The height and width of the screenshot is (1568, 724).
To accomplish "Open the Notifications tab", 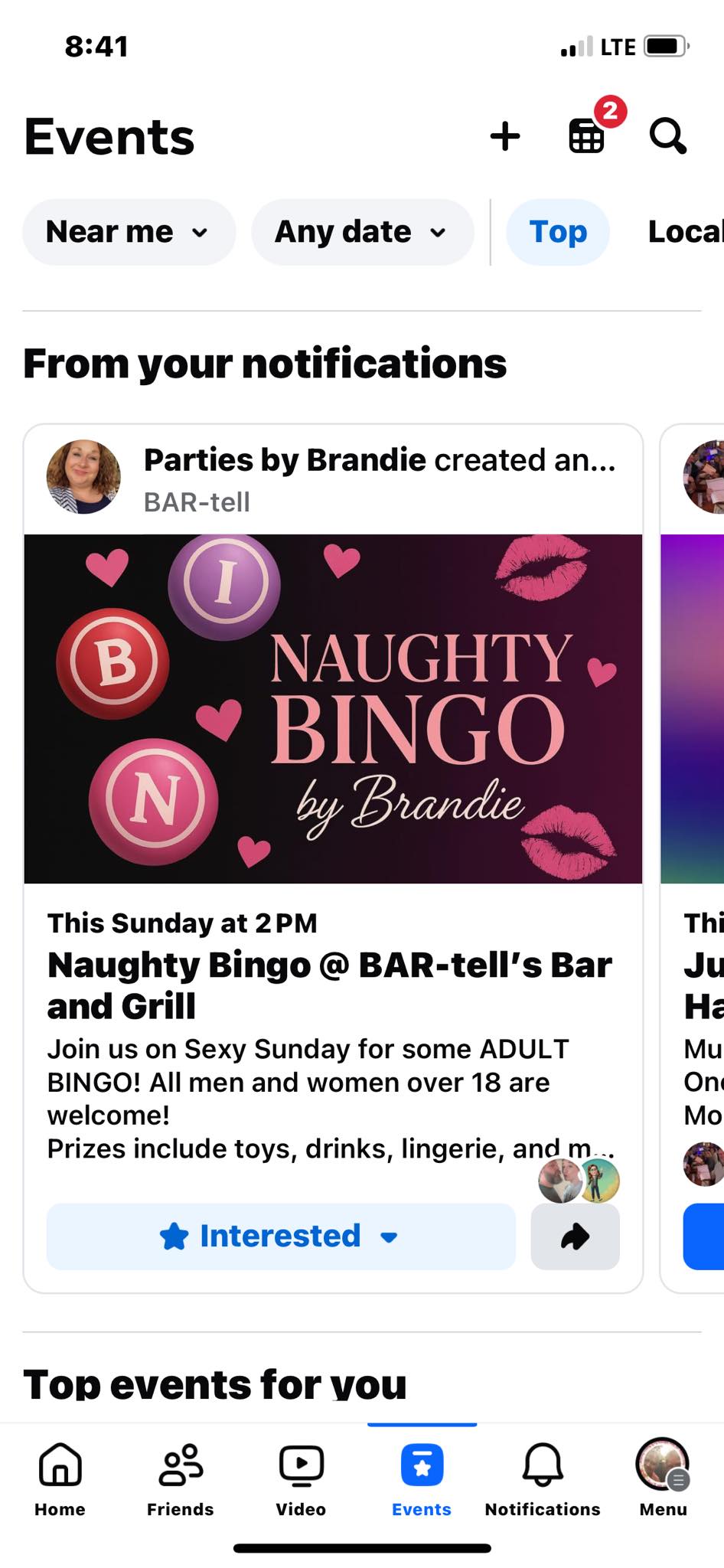I will click(543, 1479).
